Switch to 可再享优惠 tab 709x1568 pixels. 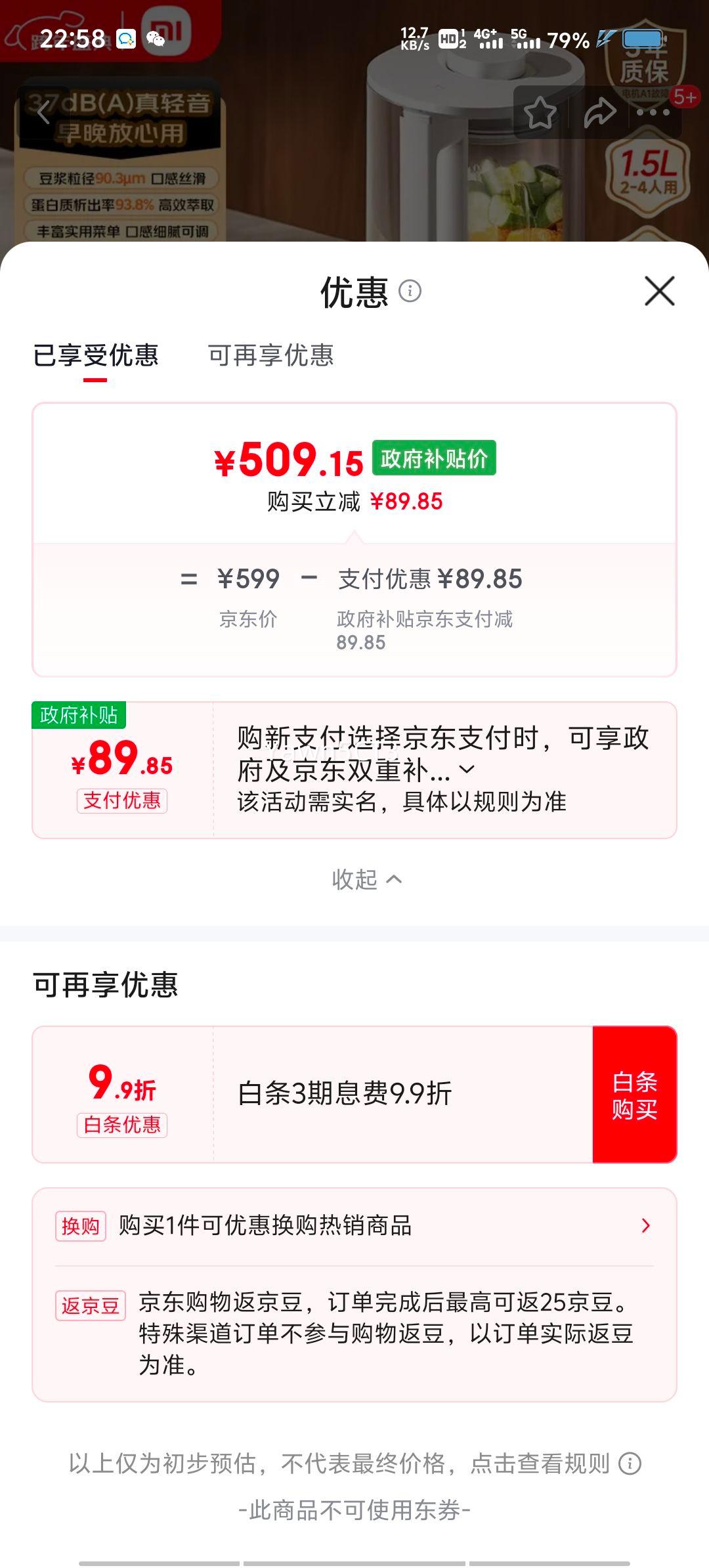pos(271,355)
